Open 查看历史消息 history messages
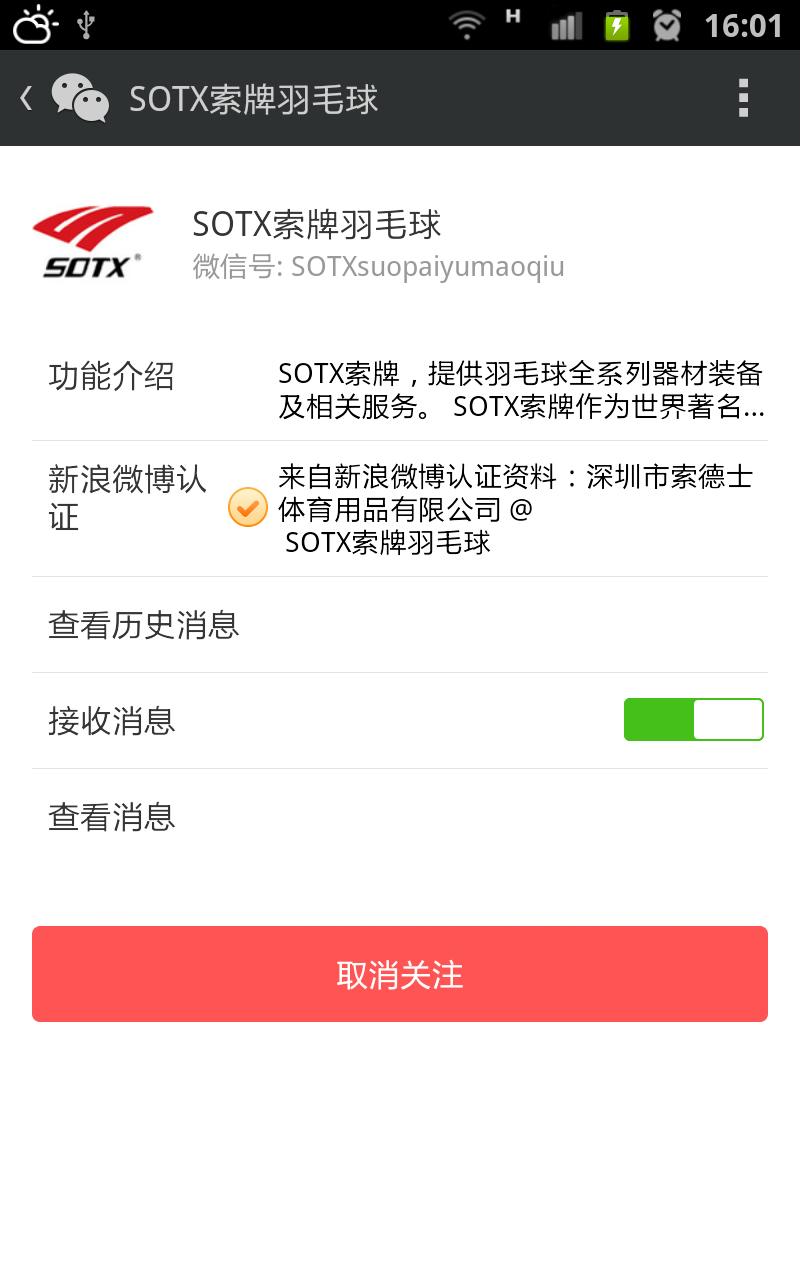Viewport: 800px width, 1280px height. pos(400,625)
